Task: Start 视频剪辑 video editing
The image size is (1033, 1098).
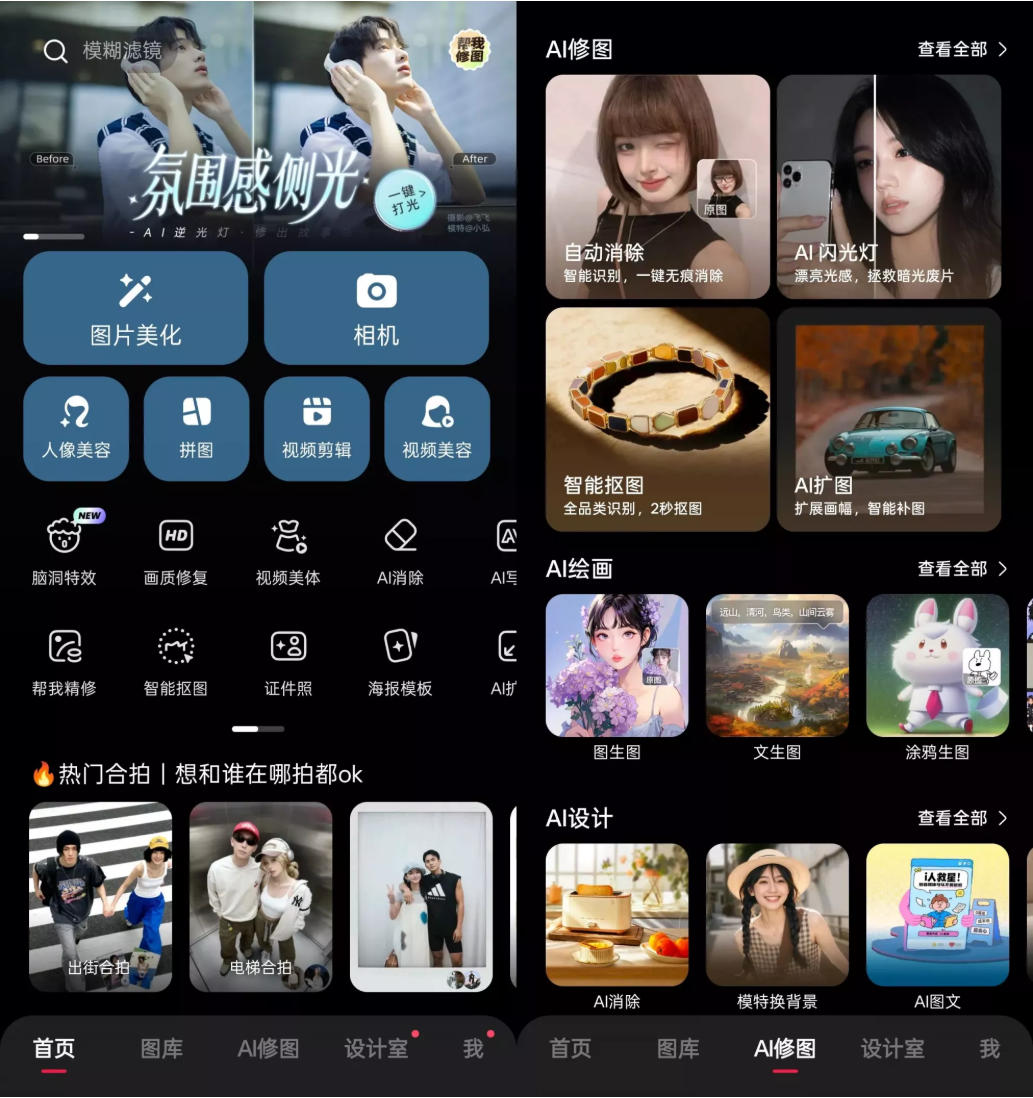Action: tap(316, 429)
